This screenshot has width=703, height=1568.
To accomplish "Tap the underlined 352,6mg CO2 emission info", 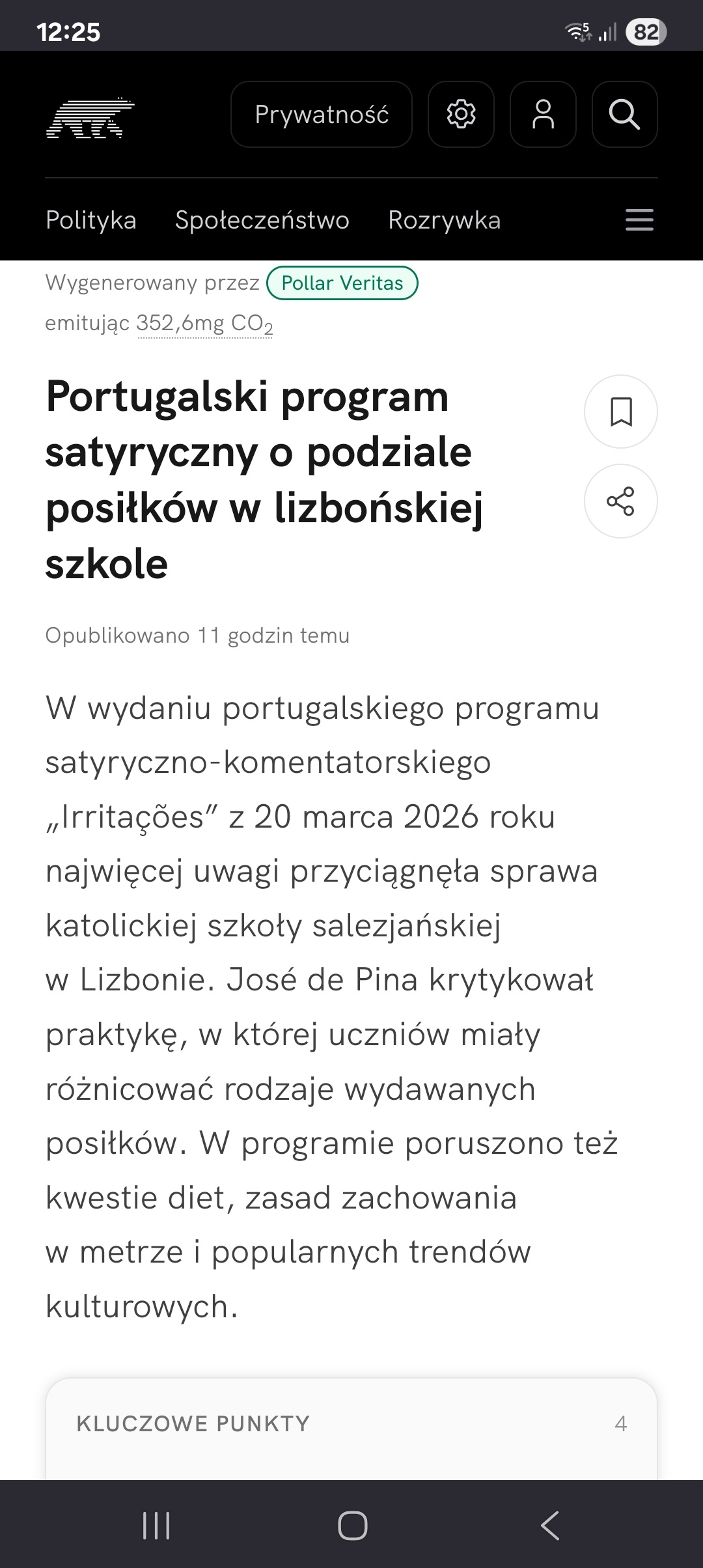I will [204, 324].
